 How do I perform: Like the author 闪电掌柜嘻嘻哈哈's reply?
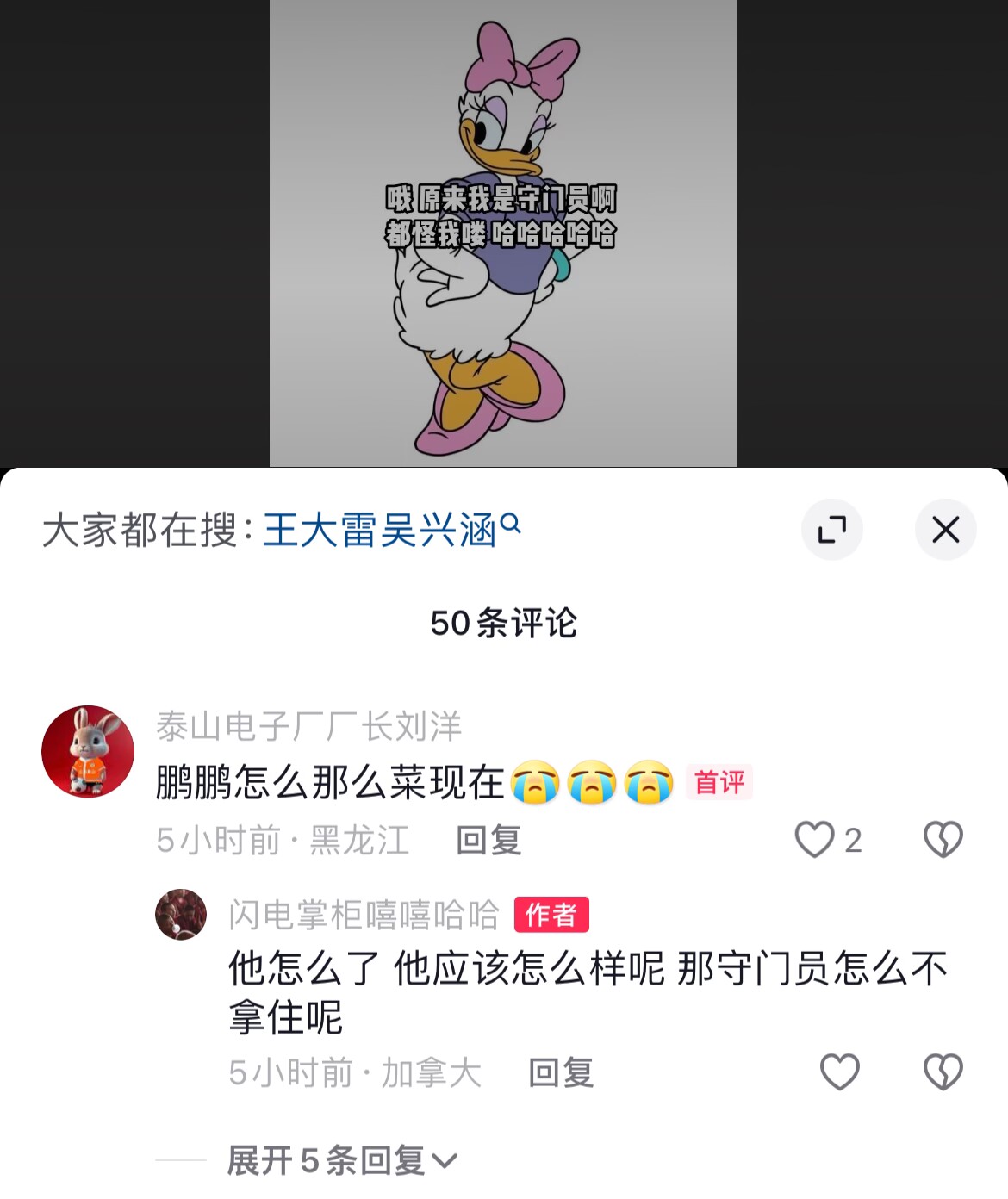(x=839, y=1072)
